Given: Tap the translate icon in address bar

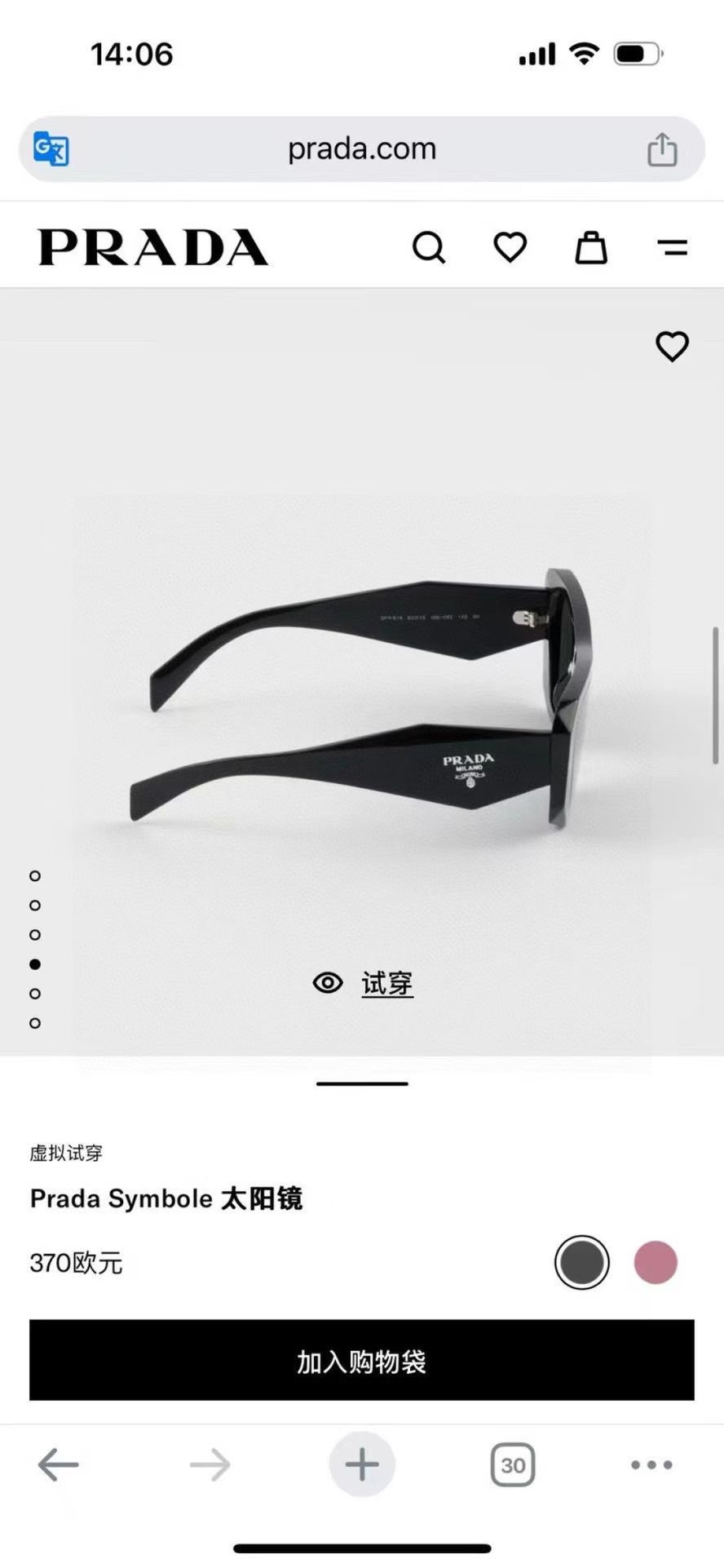Looking at the screenshot, I should point(51,149).
